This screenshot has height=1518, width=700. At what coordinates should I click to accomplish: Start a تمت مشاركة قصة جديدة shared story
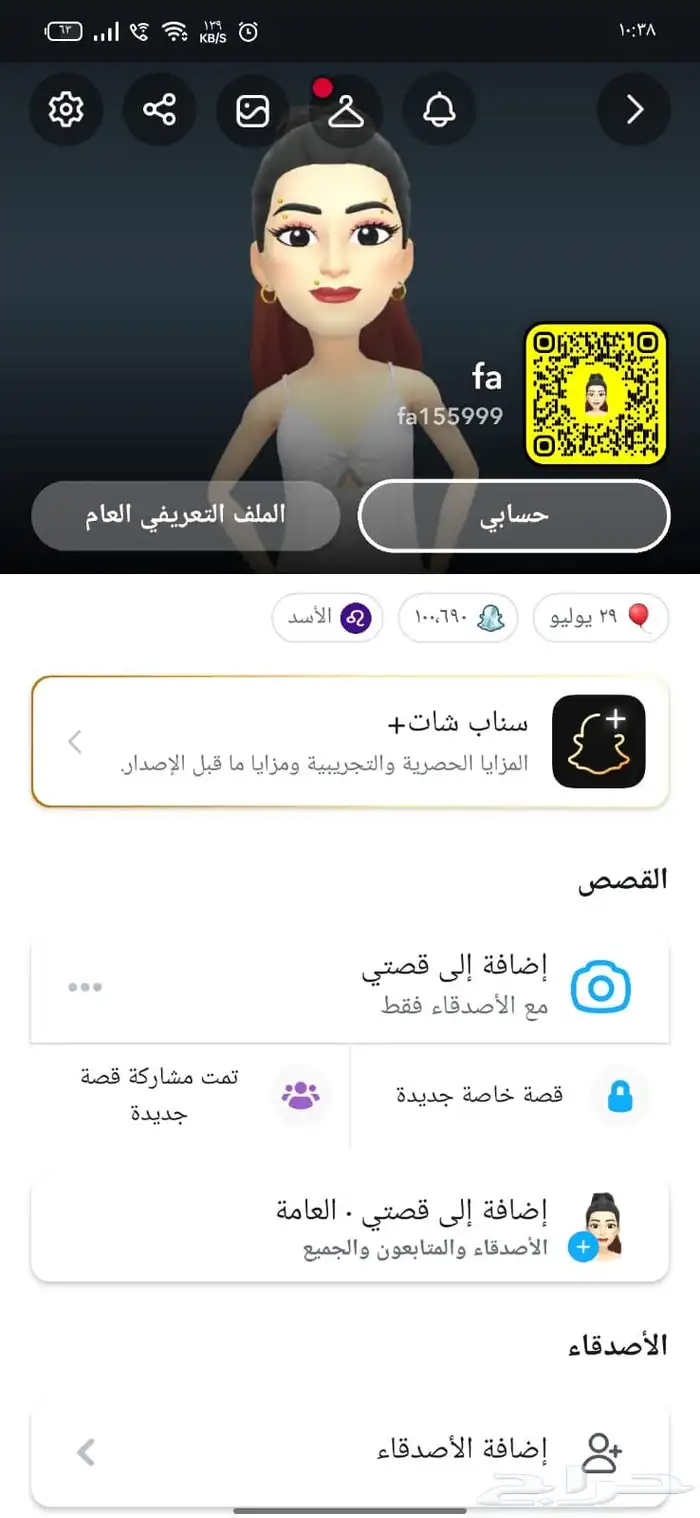coord(190,1095)
